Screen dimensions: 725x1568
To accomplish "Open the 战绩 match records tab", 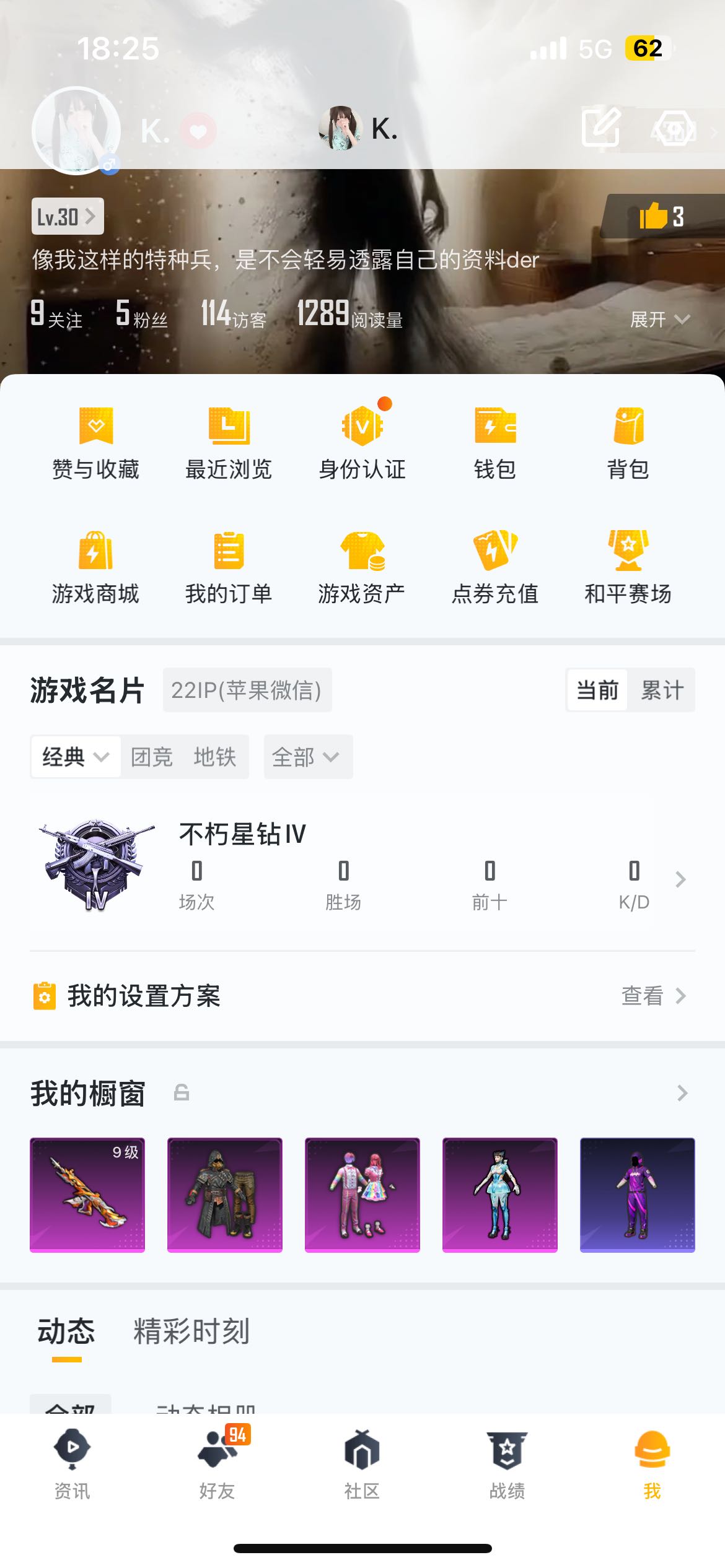I will (507, 1464).
